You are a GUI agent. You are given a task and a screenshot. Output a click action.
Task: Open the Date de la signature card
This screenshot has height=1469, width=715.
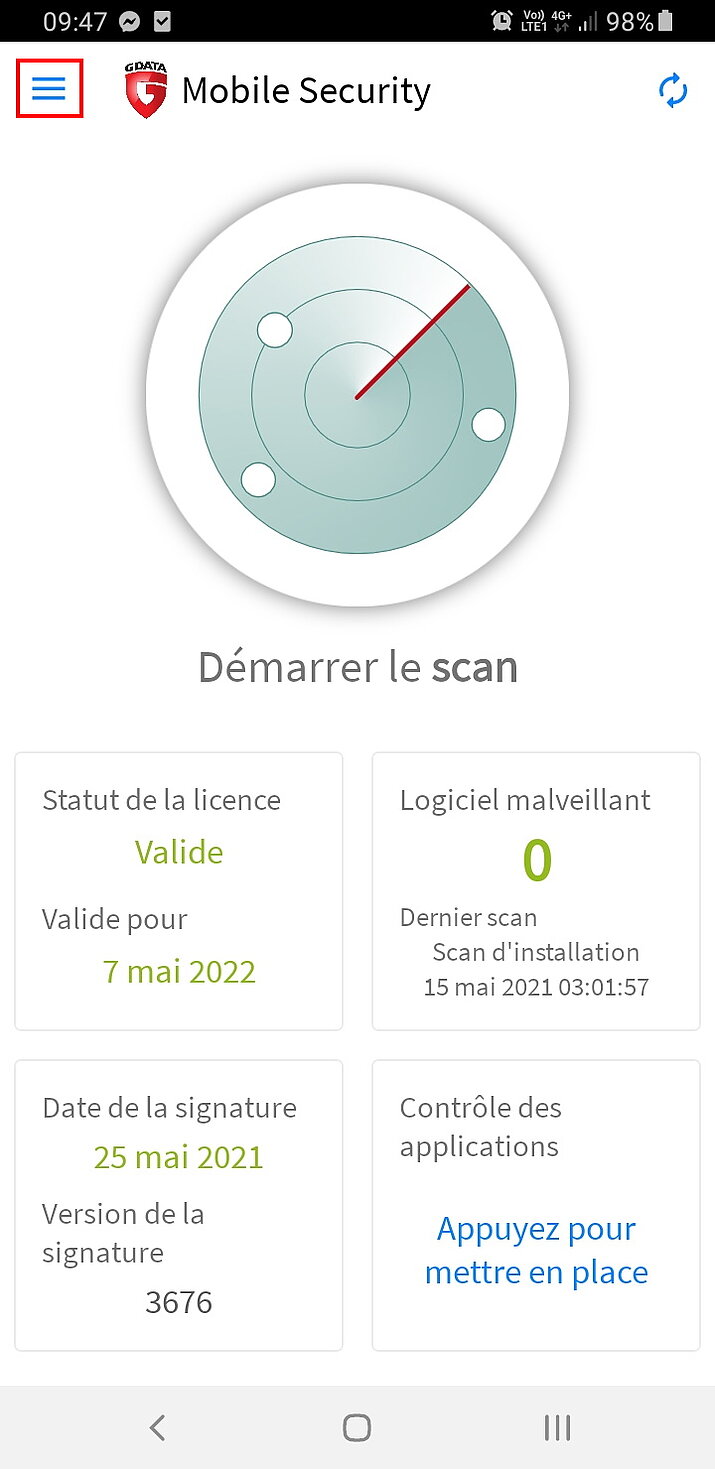click(x=179, y=1205)
